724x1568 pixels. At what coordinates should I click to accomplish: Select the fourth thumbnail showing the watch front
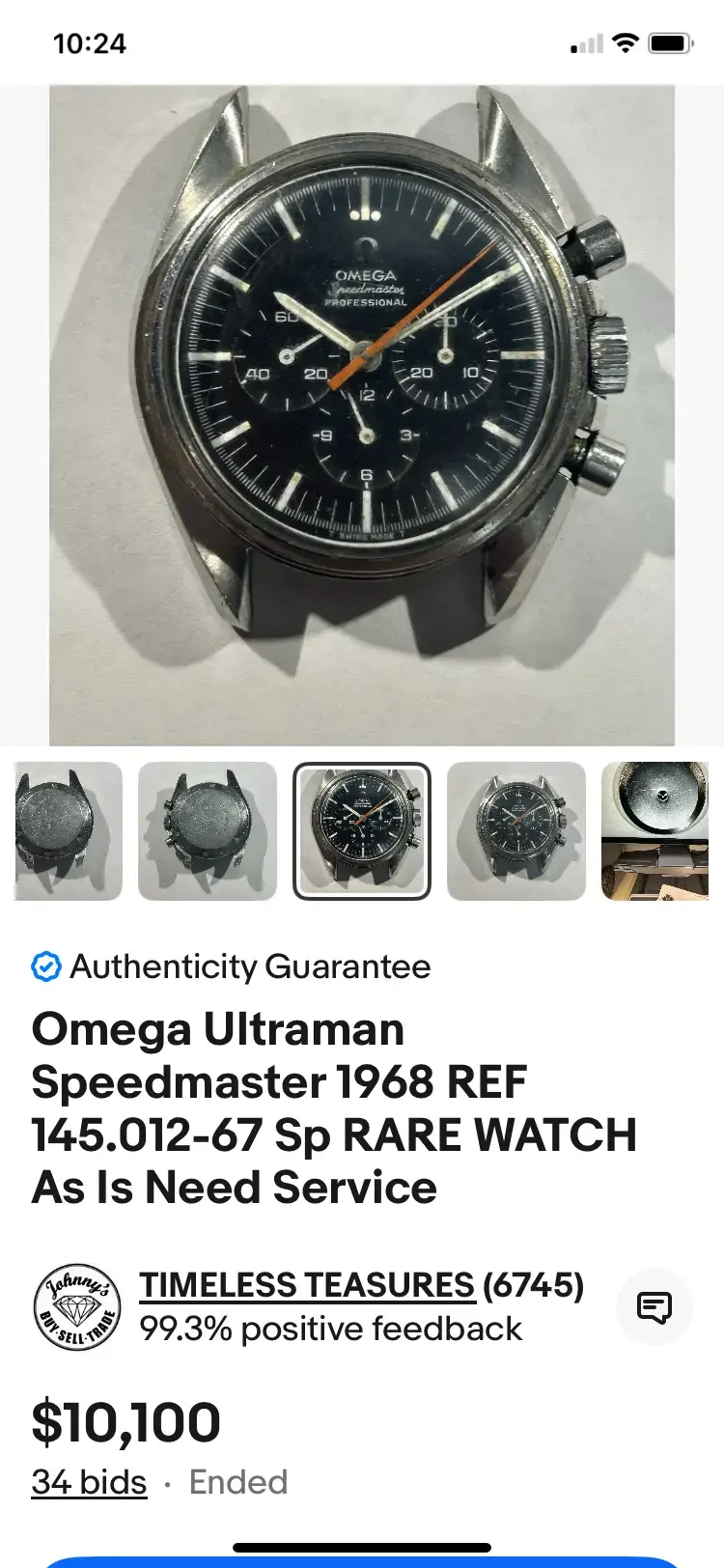[516, 831]
